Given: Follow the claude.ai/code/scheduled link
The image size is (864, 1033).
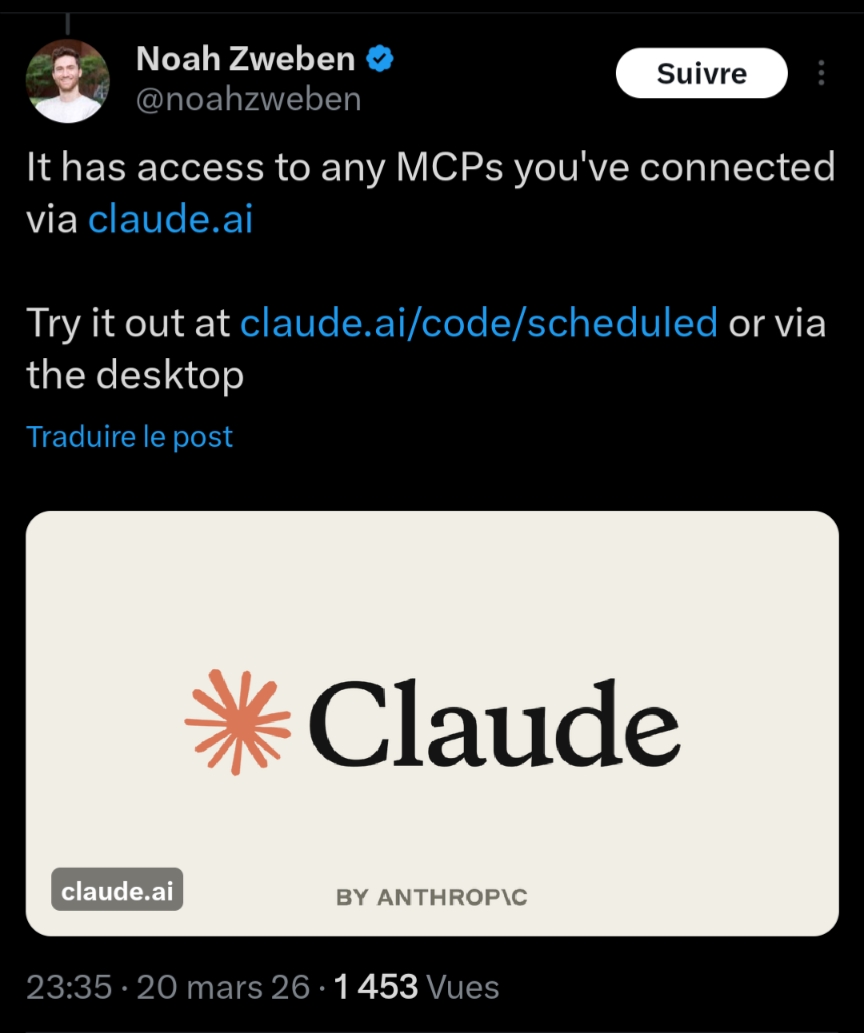Looking at the screenshot, I should tap(479, 324).
